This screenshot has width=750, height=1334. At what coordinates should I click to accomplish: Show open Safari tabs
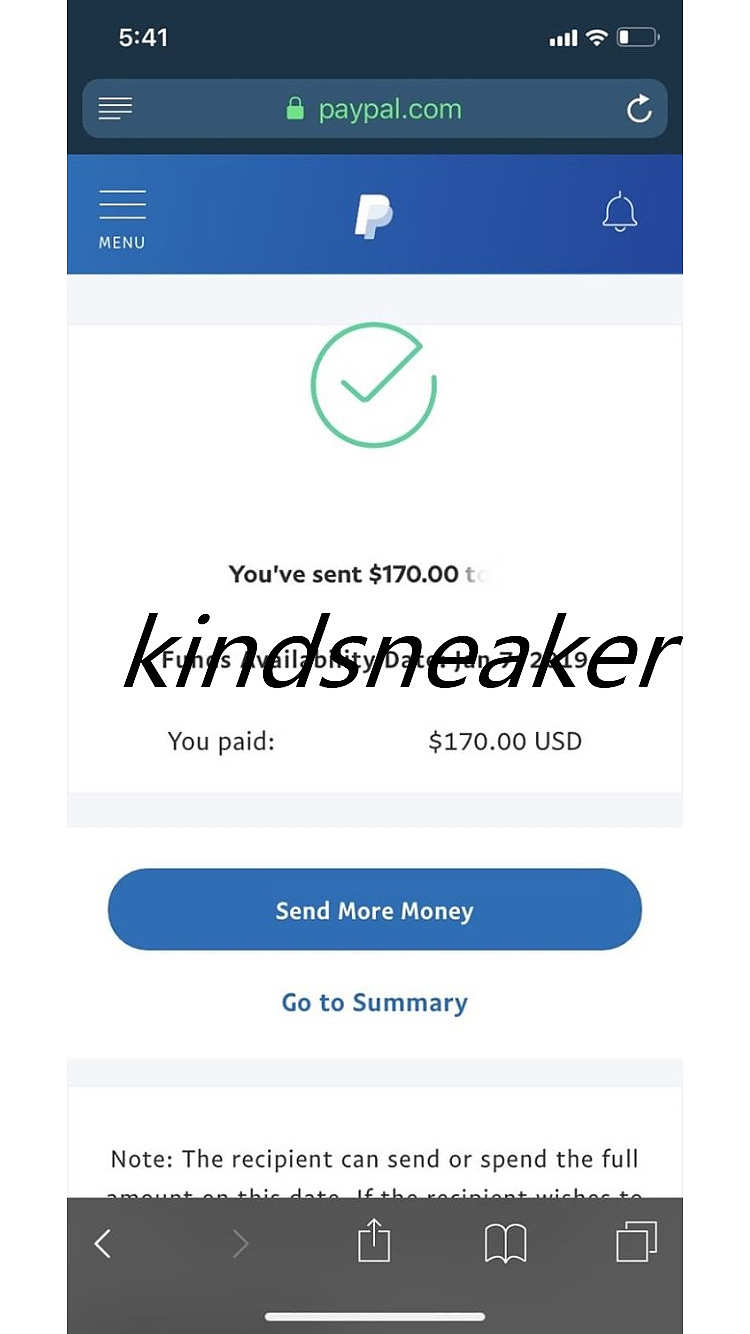point(636,1242)
